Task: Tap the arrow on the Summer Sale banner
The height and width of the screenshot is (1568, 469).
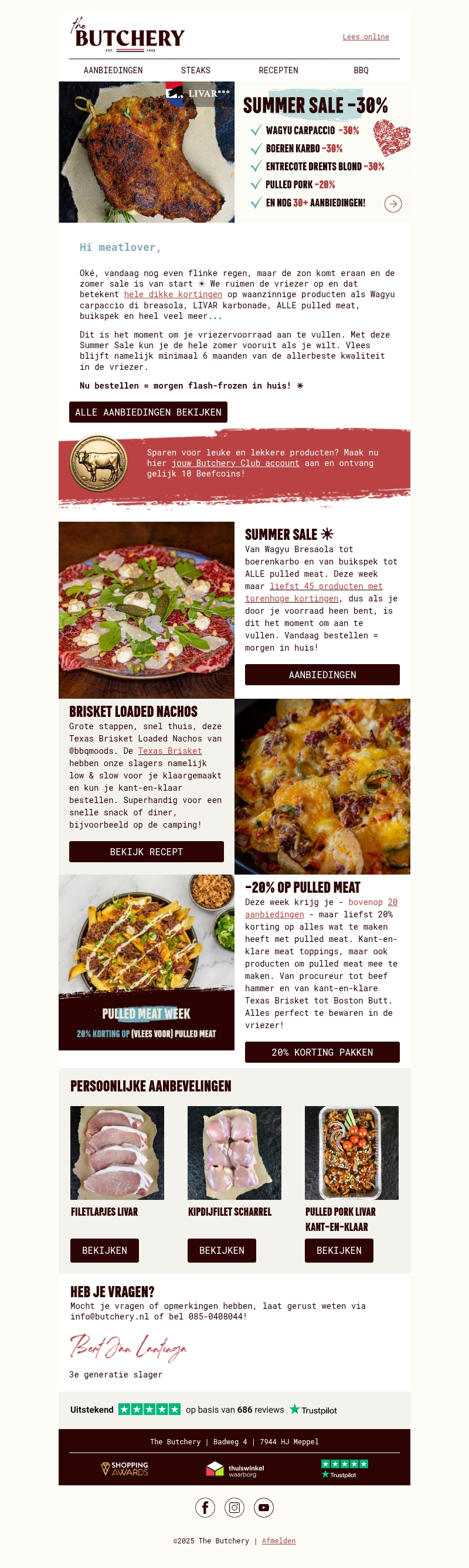Action: pos(393,204)
